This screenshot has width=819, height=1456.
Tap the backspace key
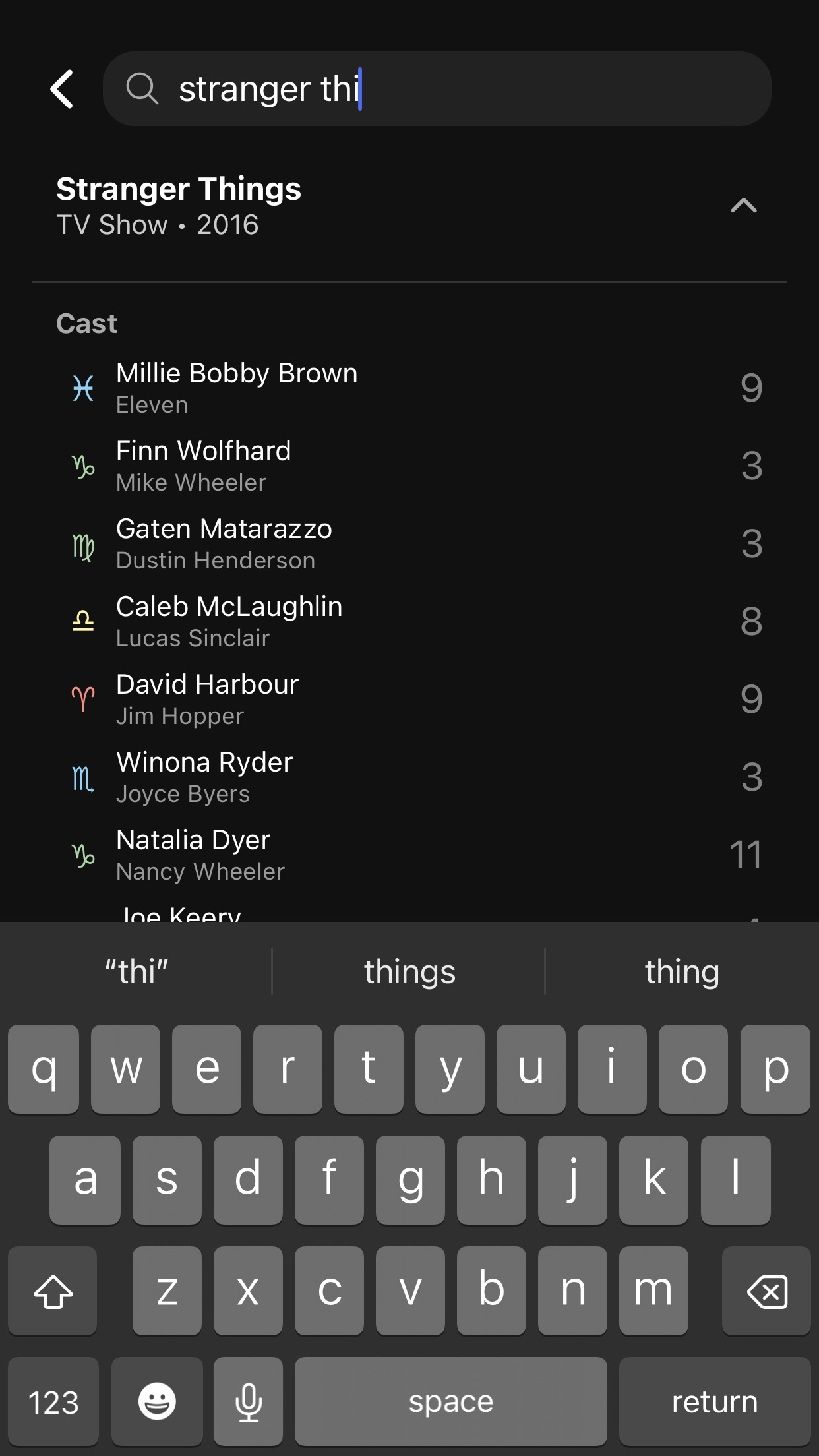tap(766, 1290)
